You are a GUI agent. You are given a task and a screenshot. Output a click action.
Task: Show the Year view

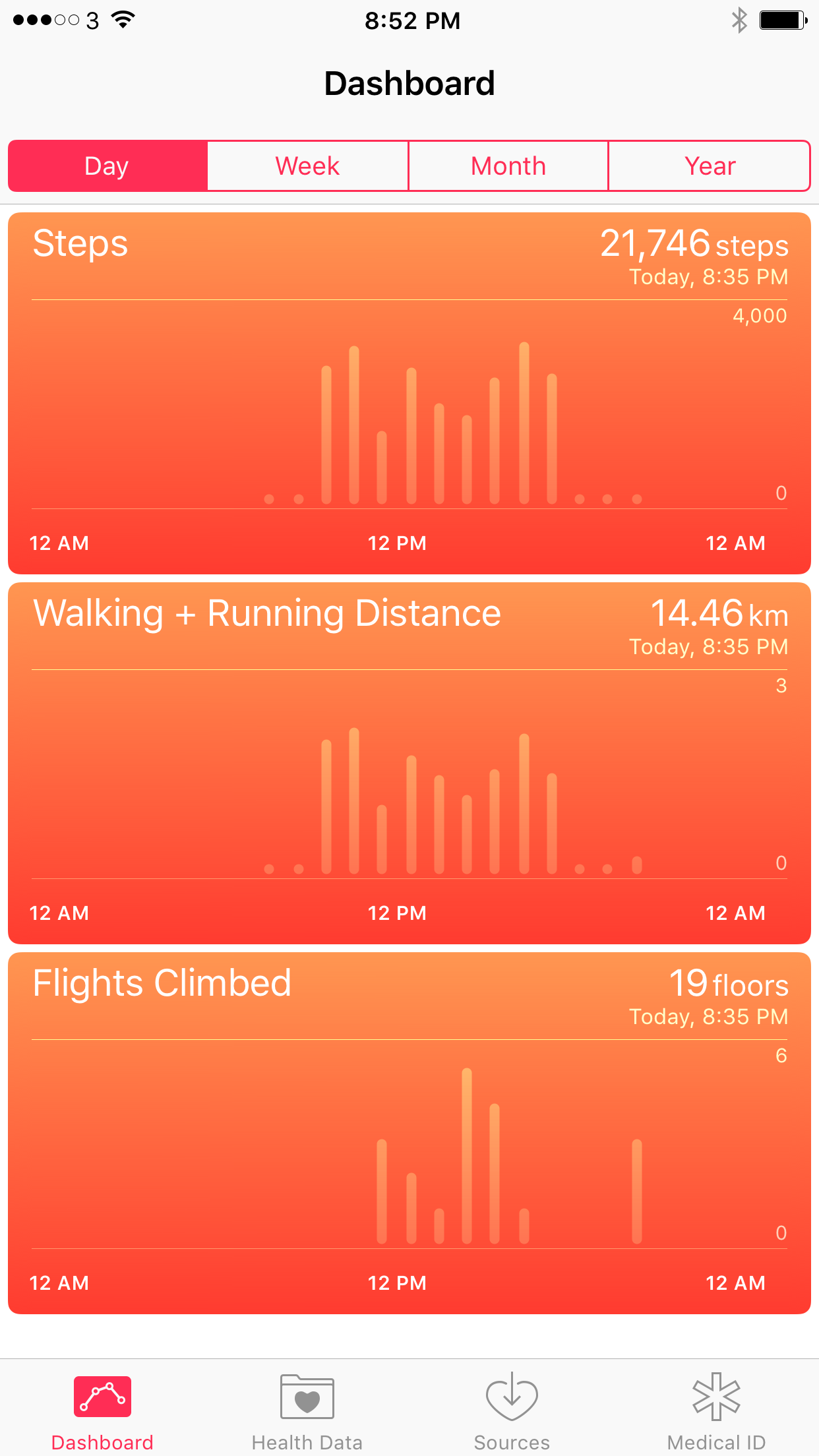coord(710,166)
